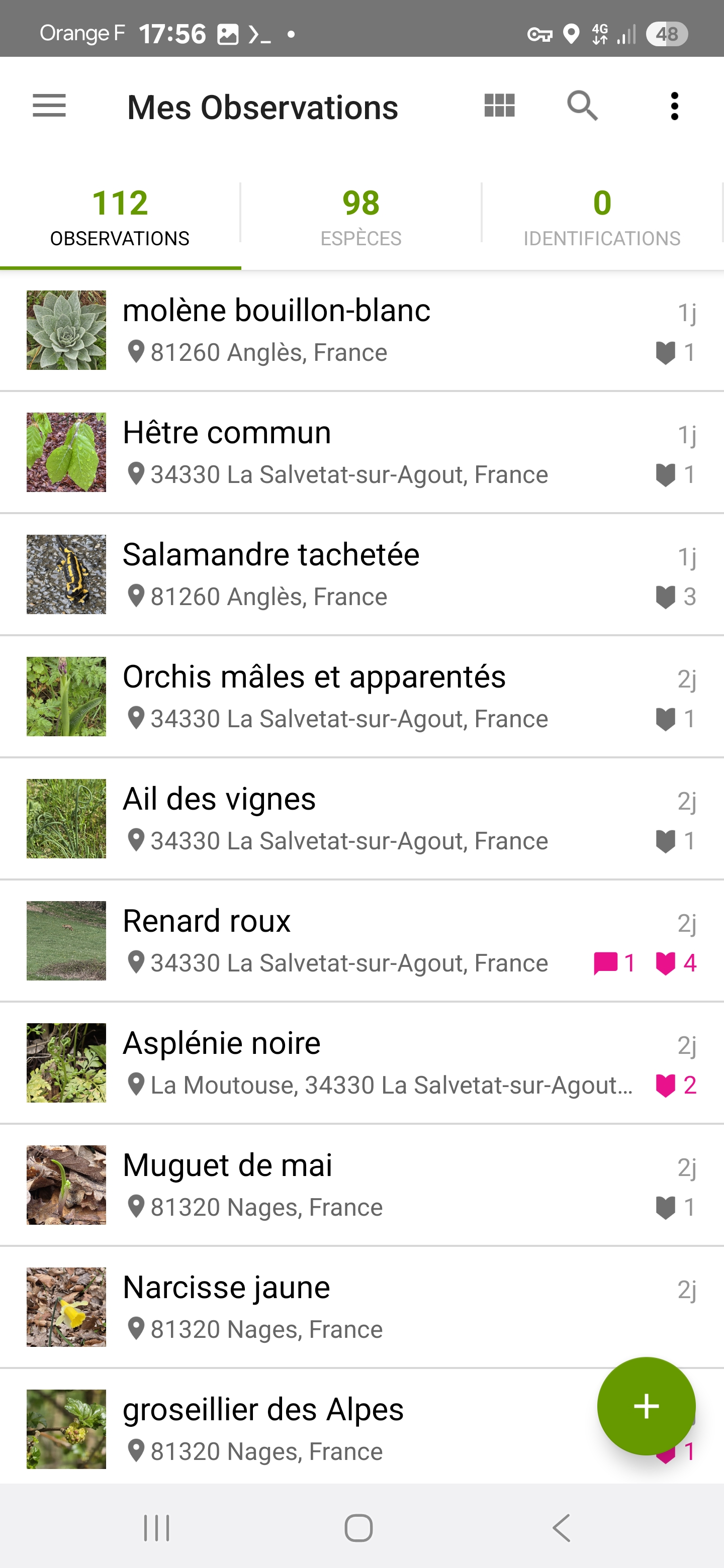Image resolution: width=724 pixels, height=1568 pixels.
Task: Switch to the ESPÈCES tab
Action: pos(361,216)
